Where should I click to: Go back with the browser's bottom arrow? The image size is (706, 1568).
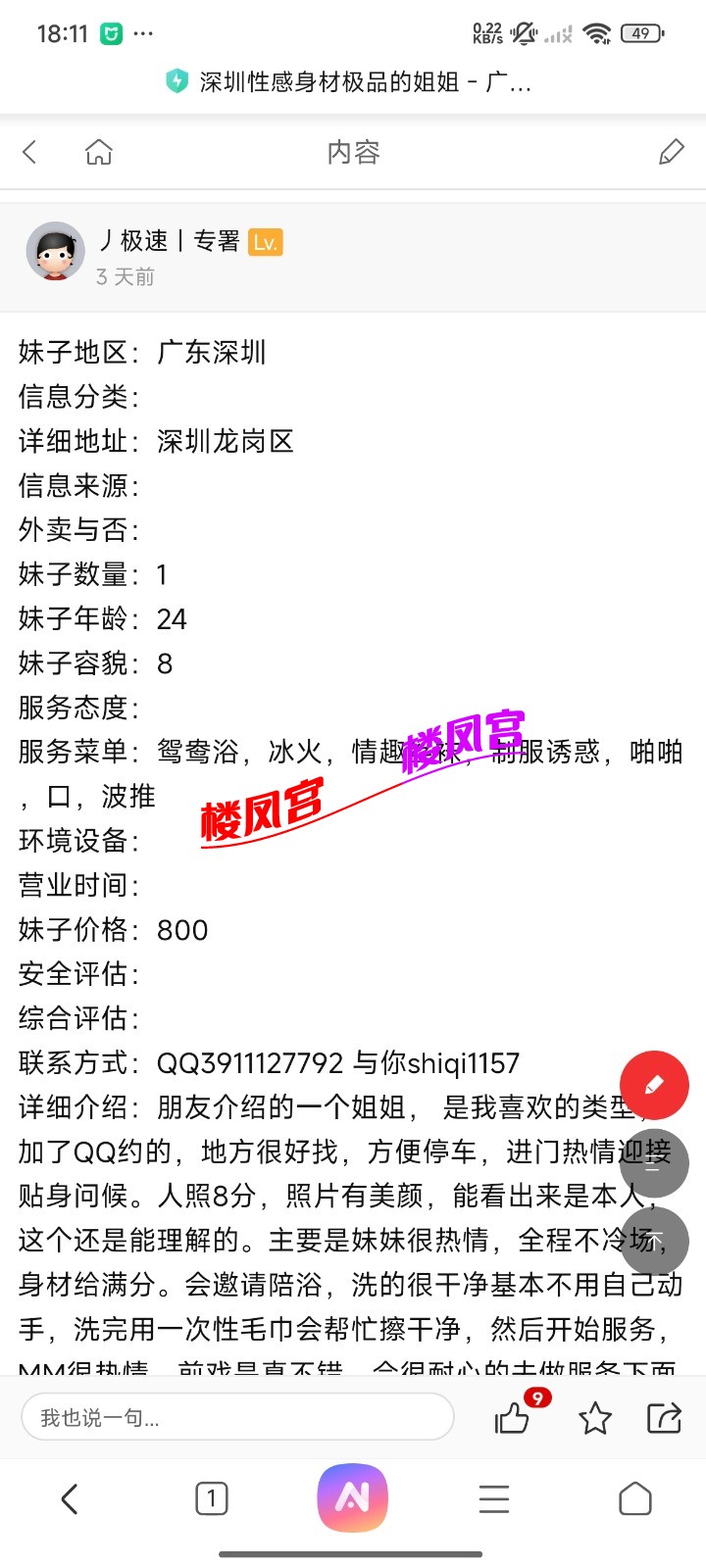[70, 1498]
